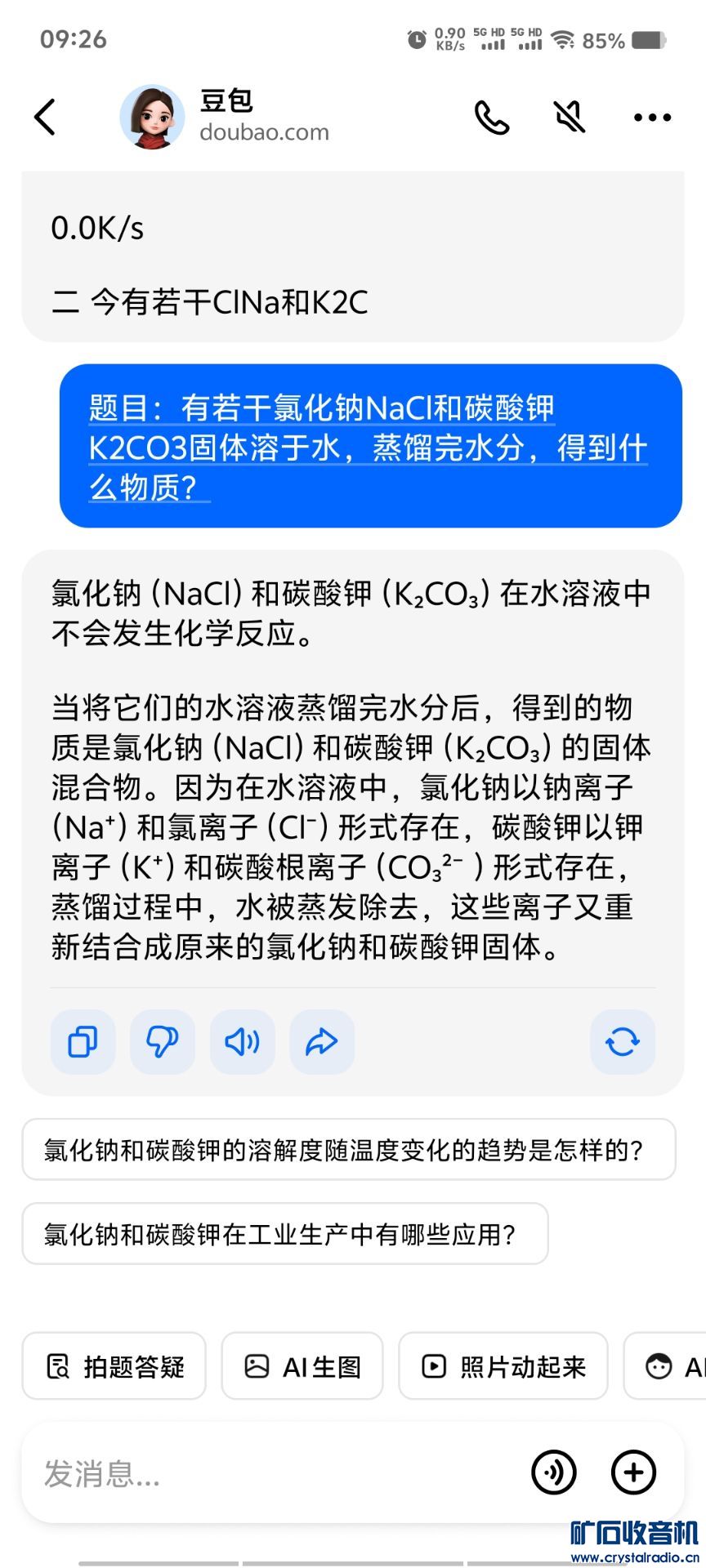This screenshot has width=706, height=1568.
Task: Select the AI生图 chip
Action: [302, 1366]
